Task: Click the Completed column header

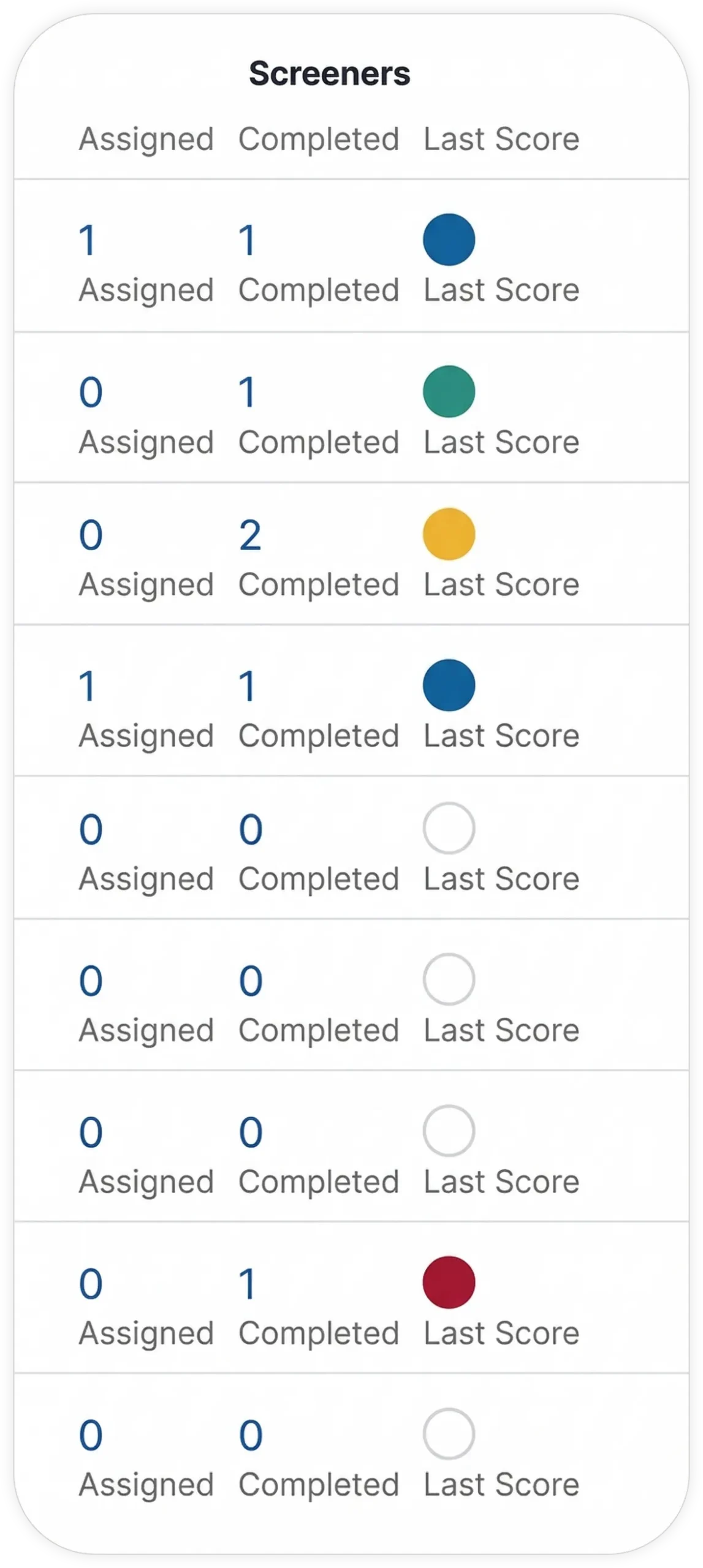Action: [319, 139]
